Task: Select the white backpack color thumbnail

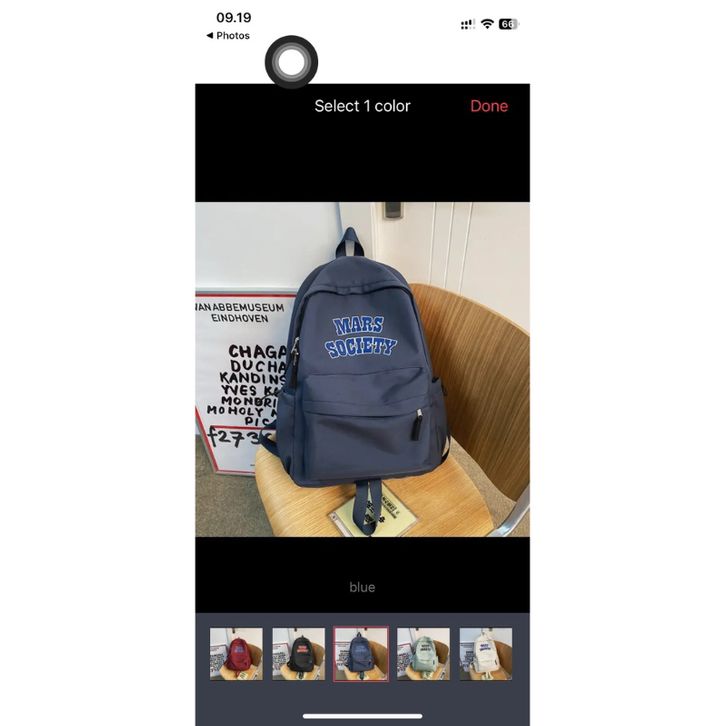Action: (485, 654)
